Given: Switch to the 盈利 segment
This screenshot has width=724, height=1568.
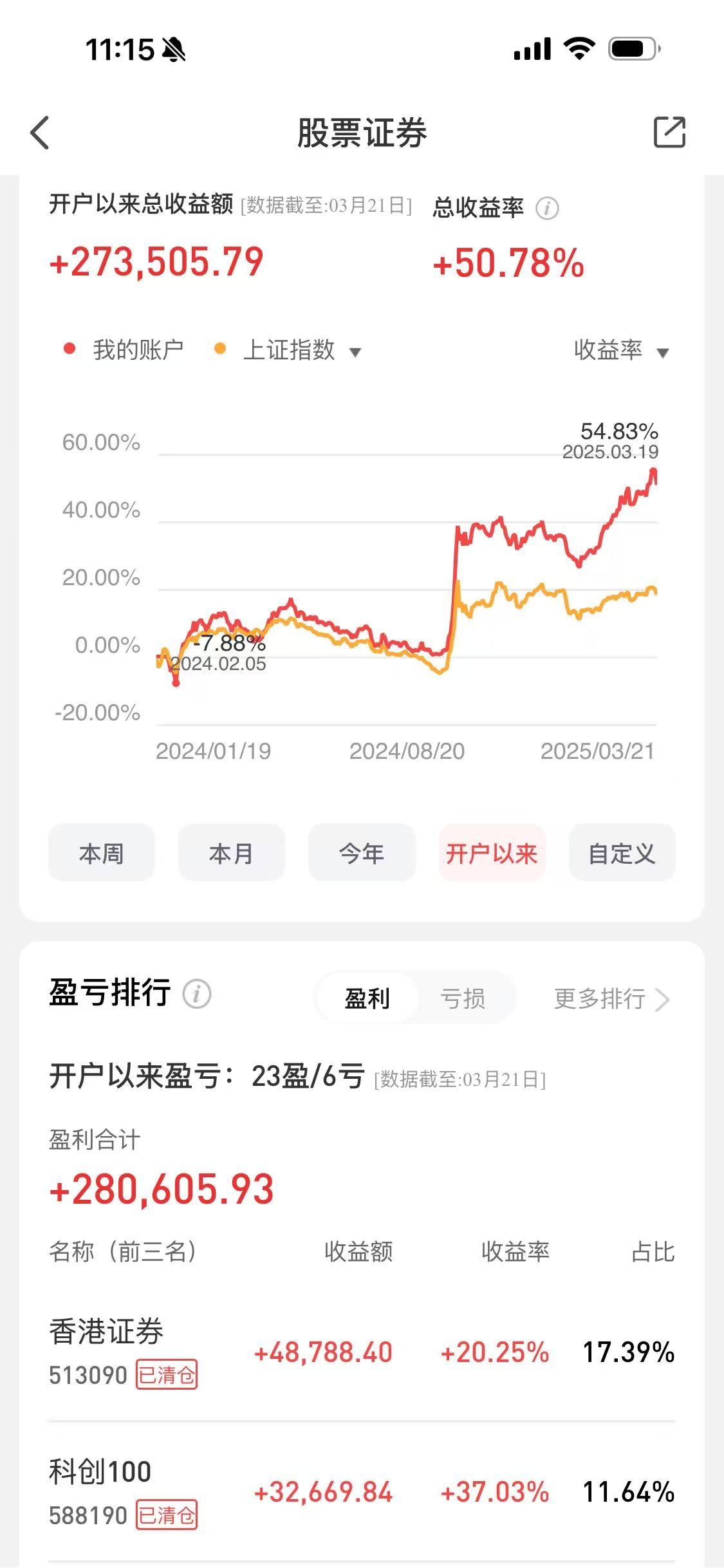Looking at the screenshot, I should 367,998.
